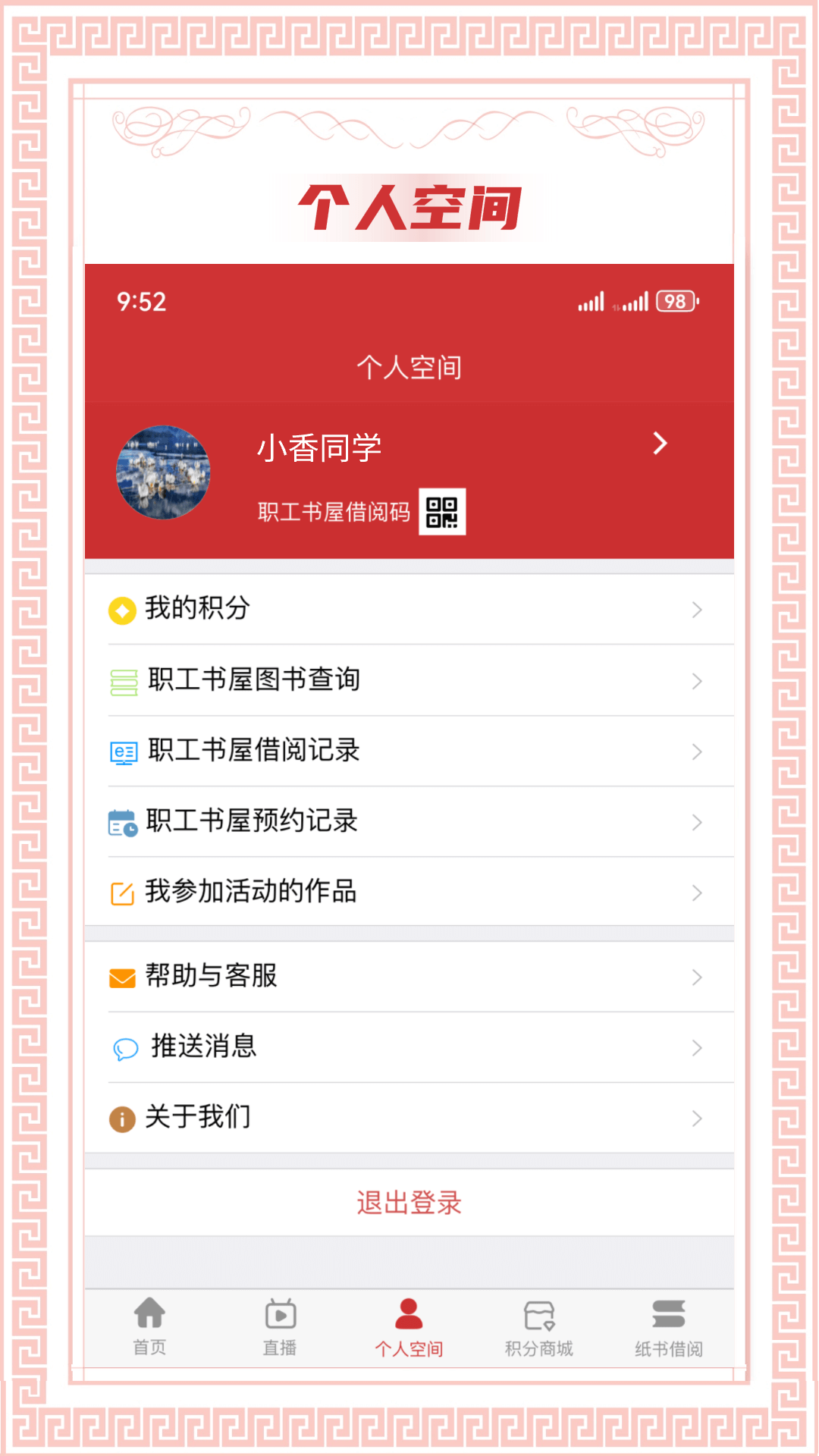This screenshot has width=819, height=1456.
Task: Select the 直播 tab
Action: 280,1327
